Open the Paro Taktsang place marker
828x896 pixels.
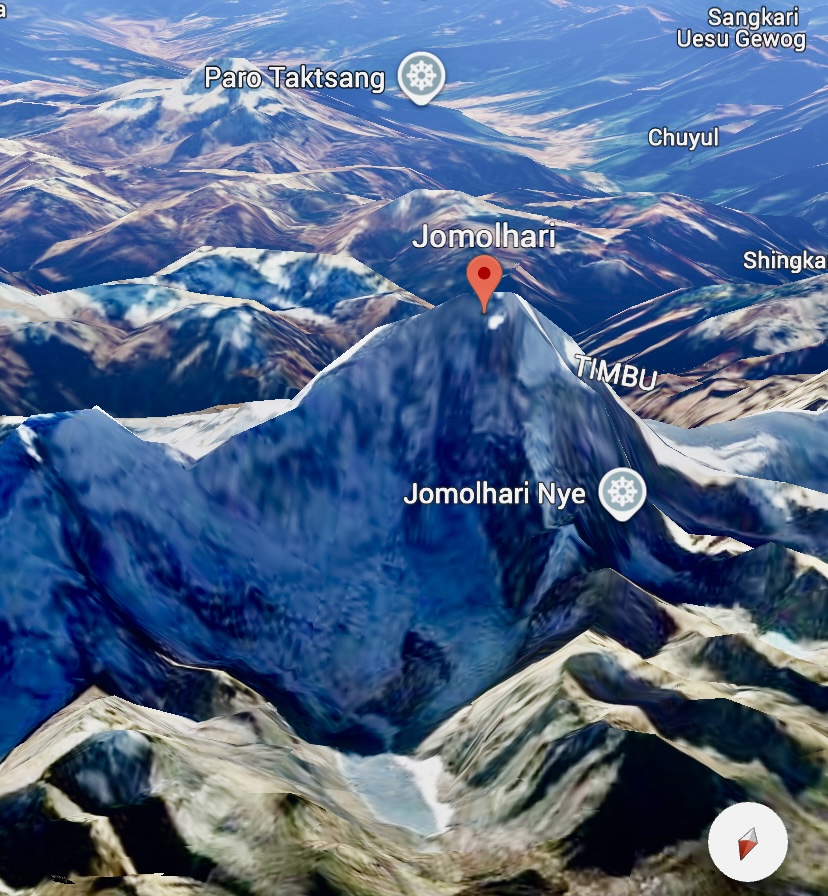421,76
